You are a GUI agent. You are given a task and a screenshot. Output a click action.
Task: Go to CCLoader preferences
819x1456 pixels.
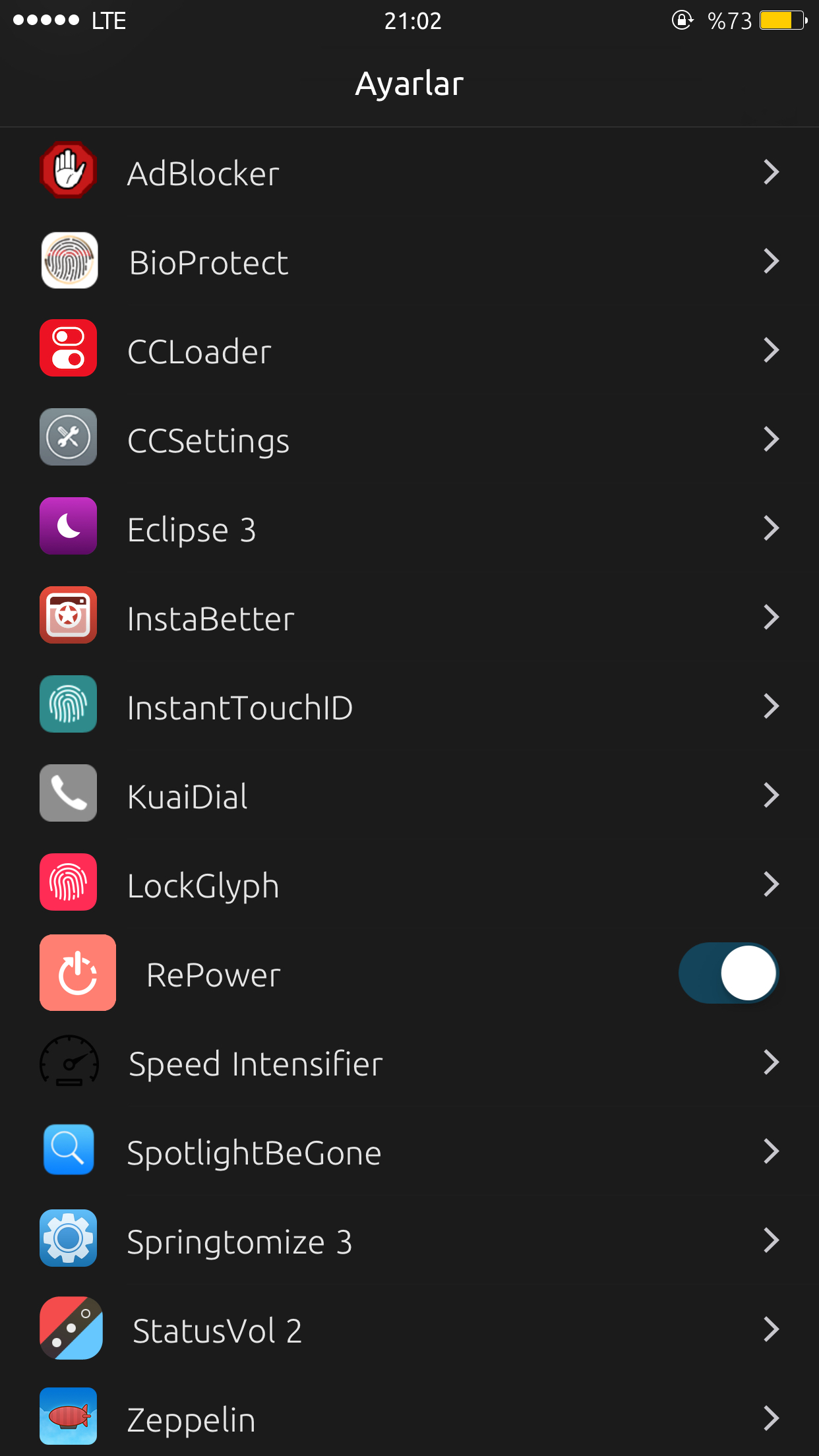coord(409,350)
